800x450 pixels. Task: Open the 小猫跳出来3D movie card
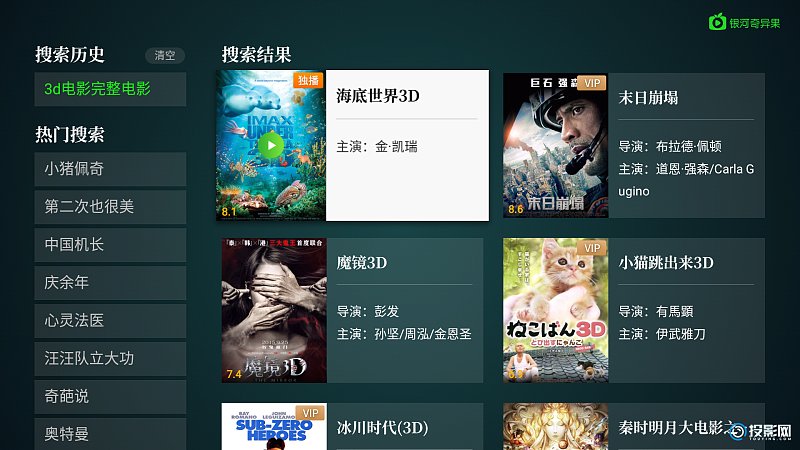[633, 310]
